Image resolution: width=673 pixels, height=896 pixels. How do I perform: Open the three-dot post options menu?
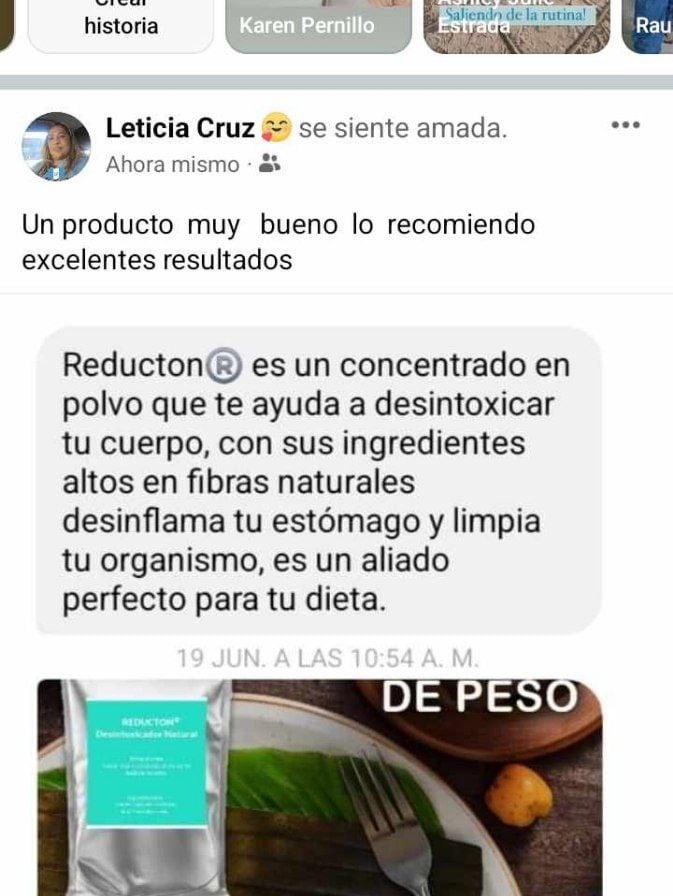(x=625, y=125)
